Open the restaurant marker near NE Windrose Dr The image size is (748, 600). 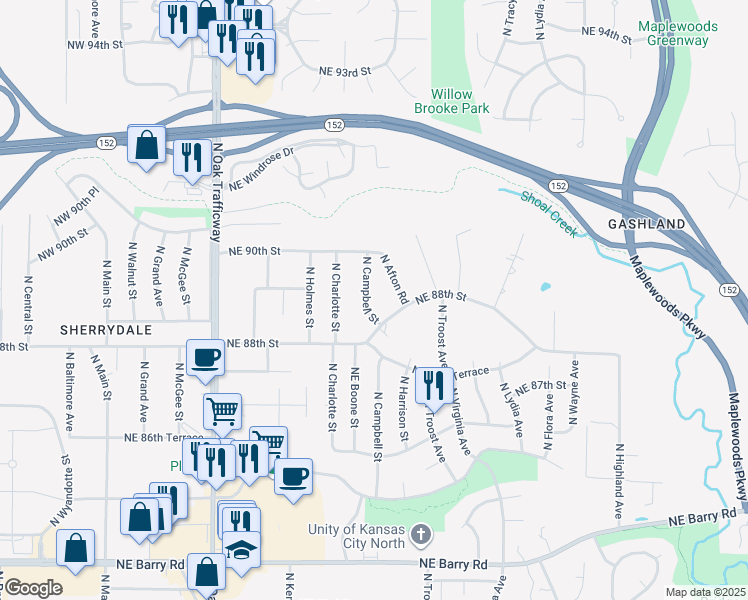pos(192,162)
